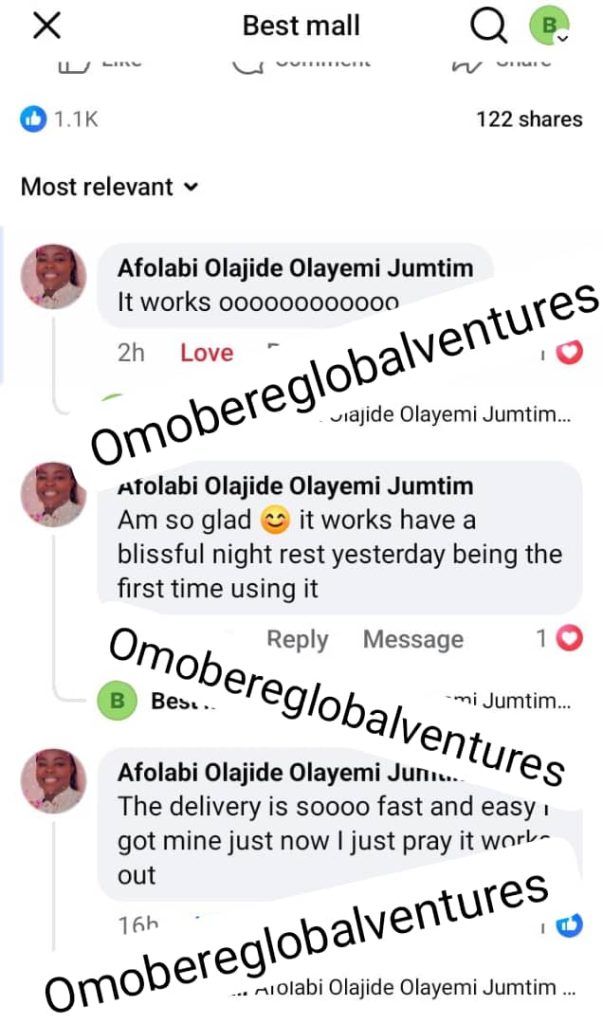The width and height of the screenshot is (603, 1024).
Task: Message the author of 'Am so glad' comment
Action: tap(412, 639)
